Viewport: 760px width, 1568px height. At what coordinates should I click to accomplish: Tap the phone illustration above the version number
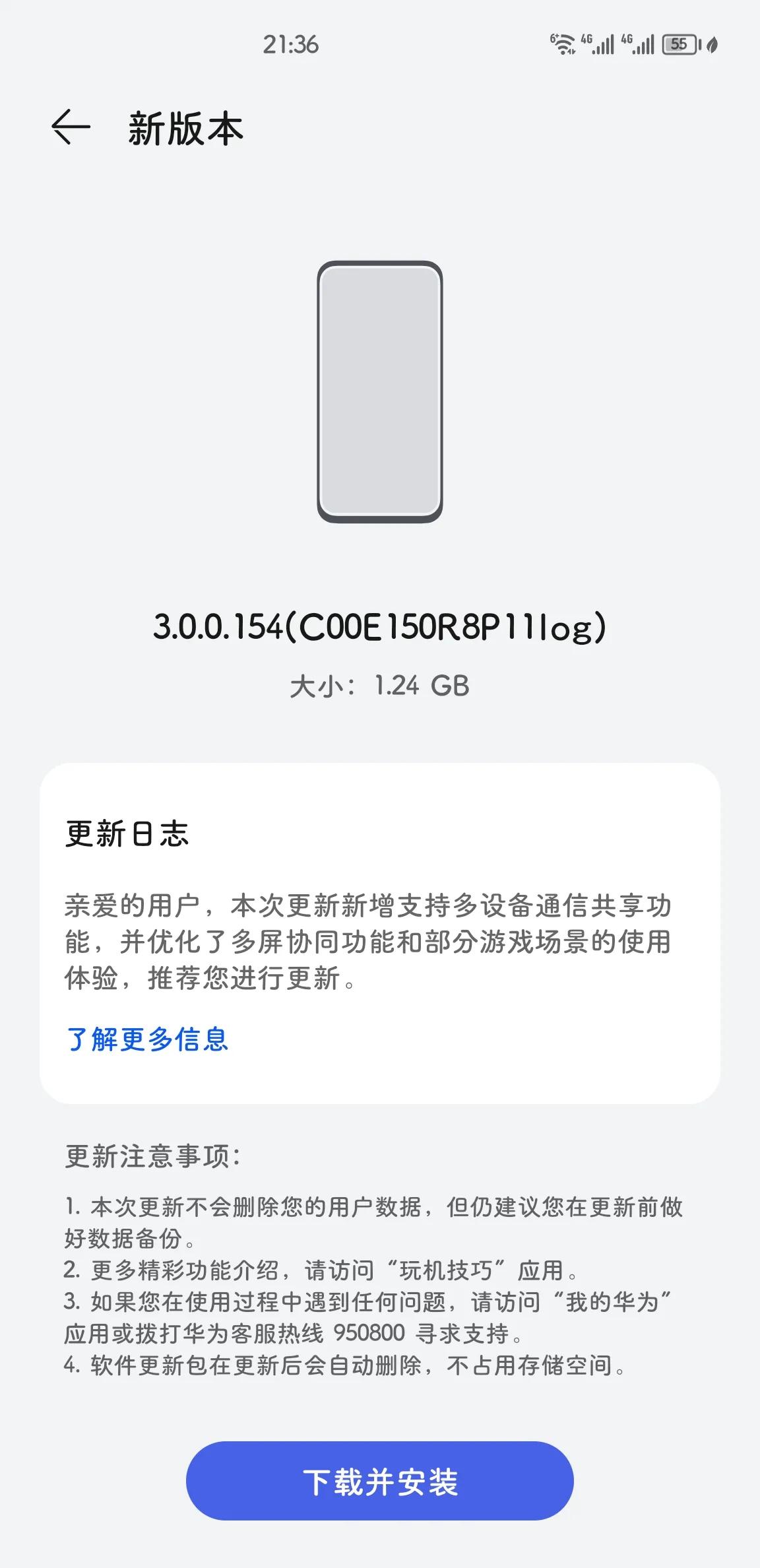click(x=379, y=394)
